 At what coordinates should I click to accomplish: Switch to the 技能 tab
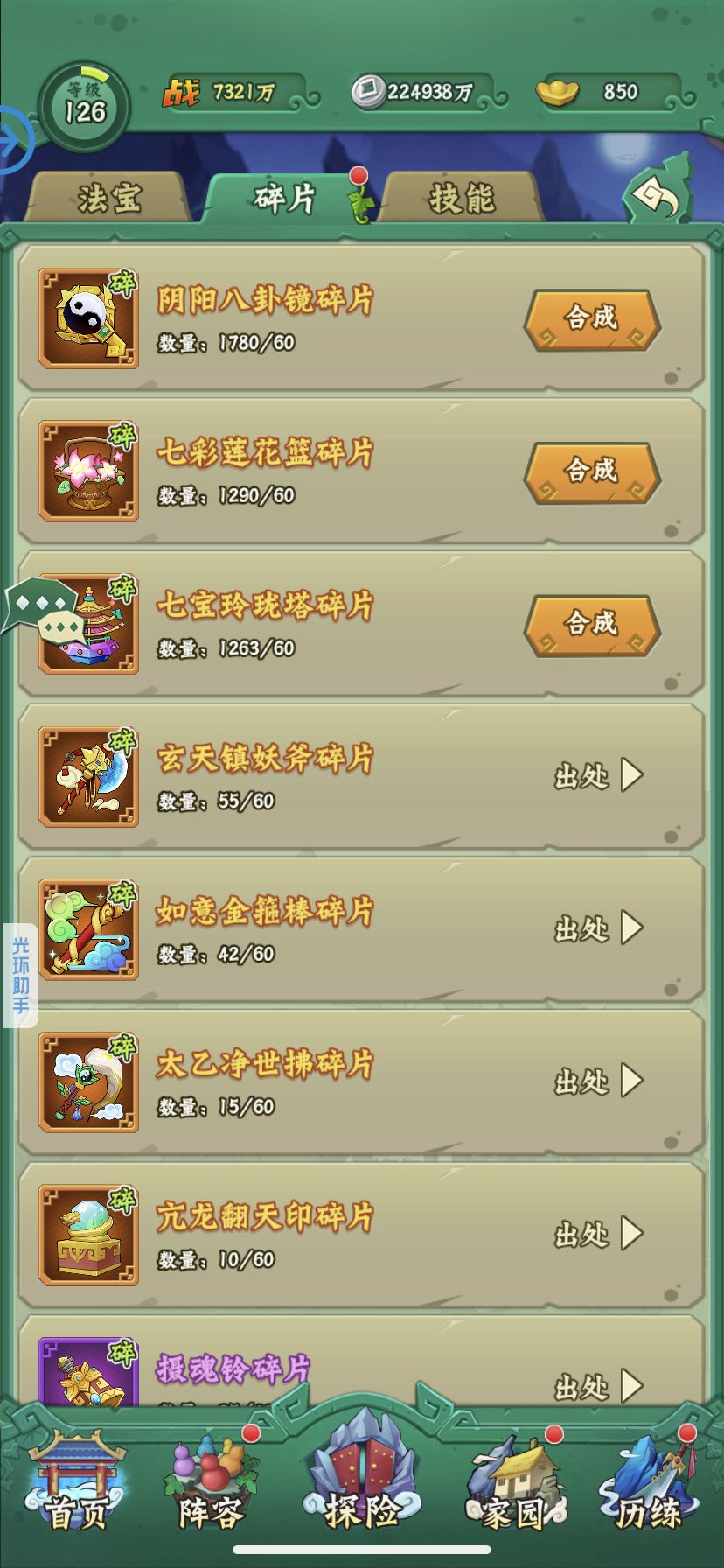pyautogui.click(x=463, y=196)
